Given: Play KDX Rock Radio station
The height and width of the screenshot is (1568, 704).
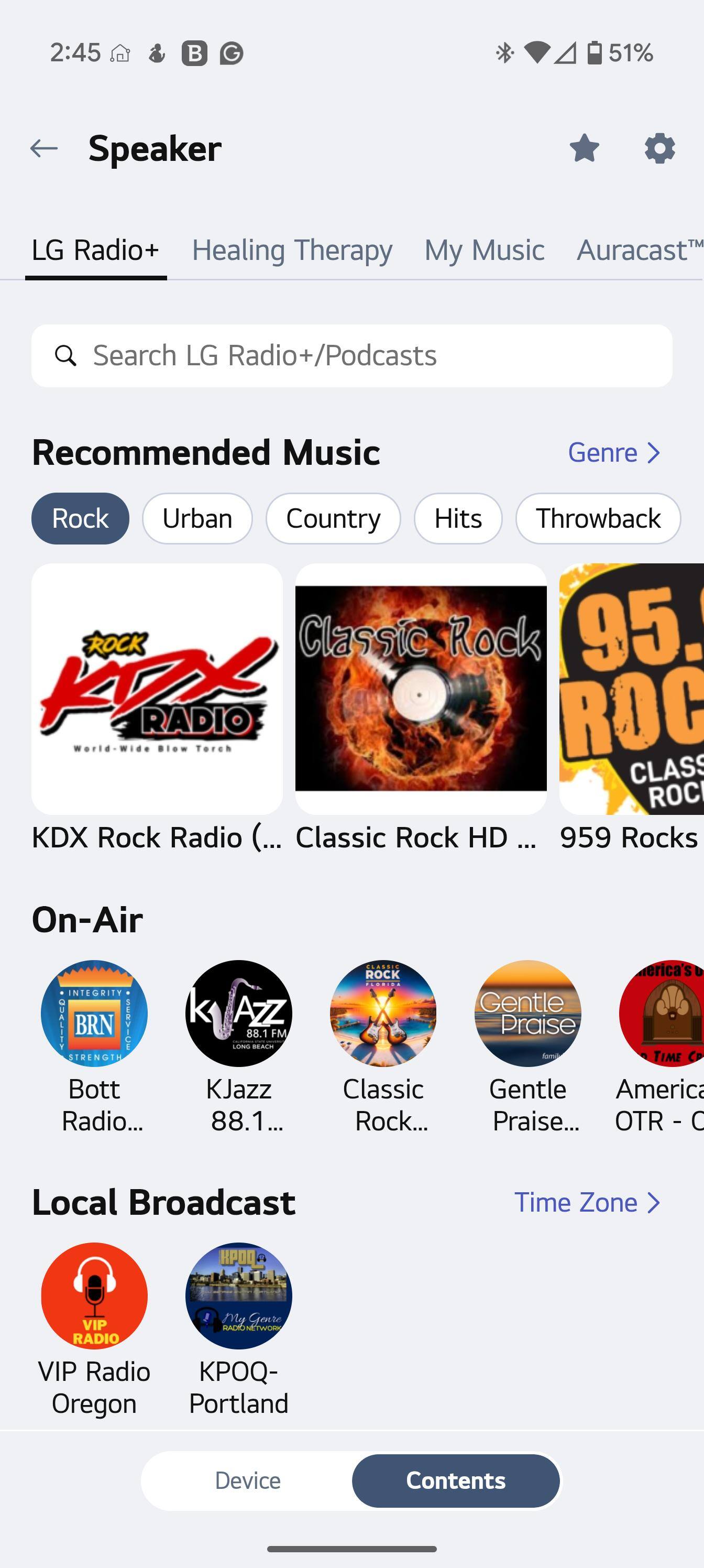Looking at the screenshot, I should click(x=157, y=689).
